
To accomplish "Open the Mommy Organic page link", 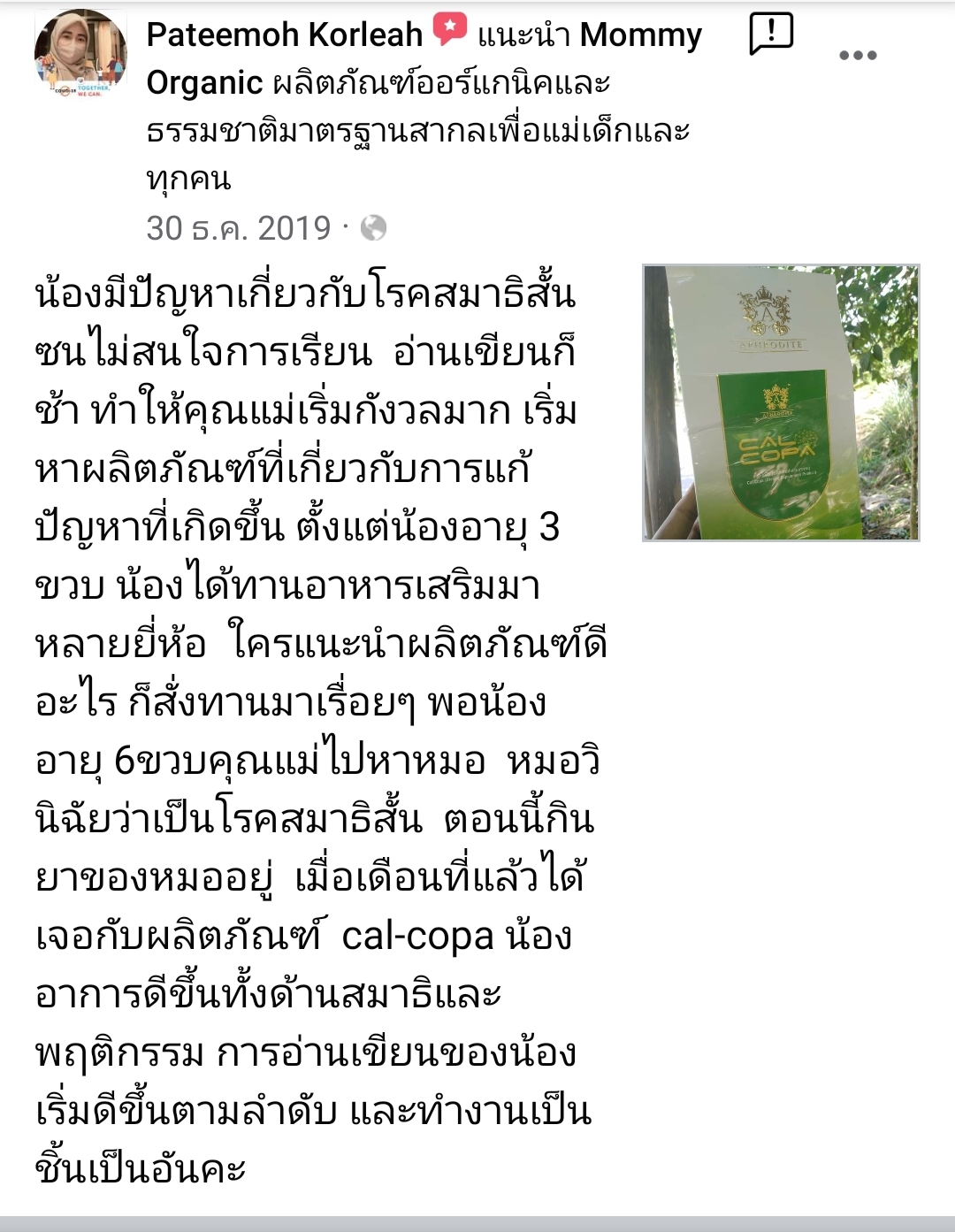I will tap(640, 35).
